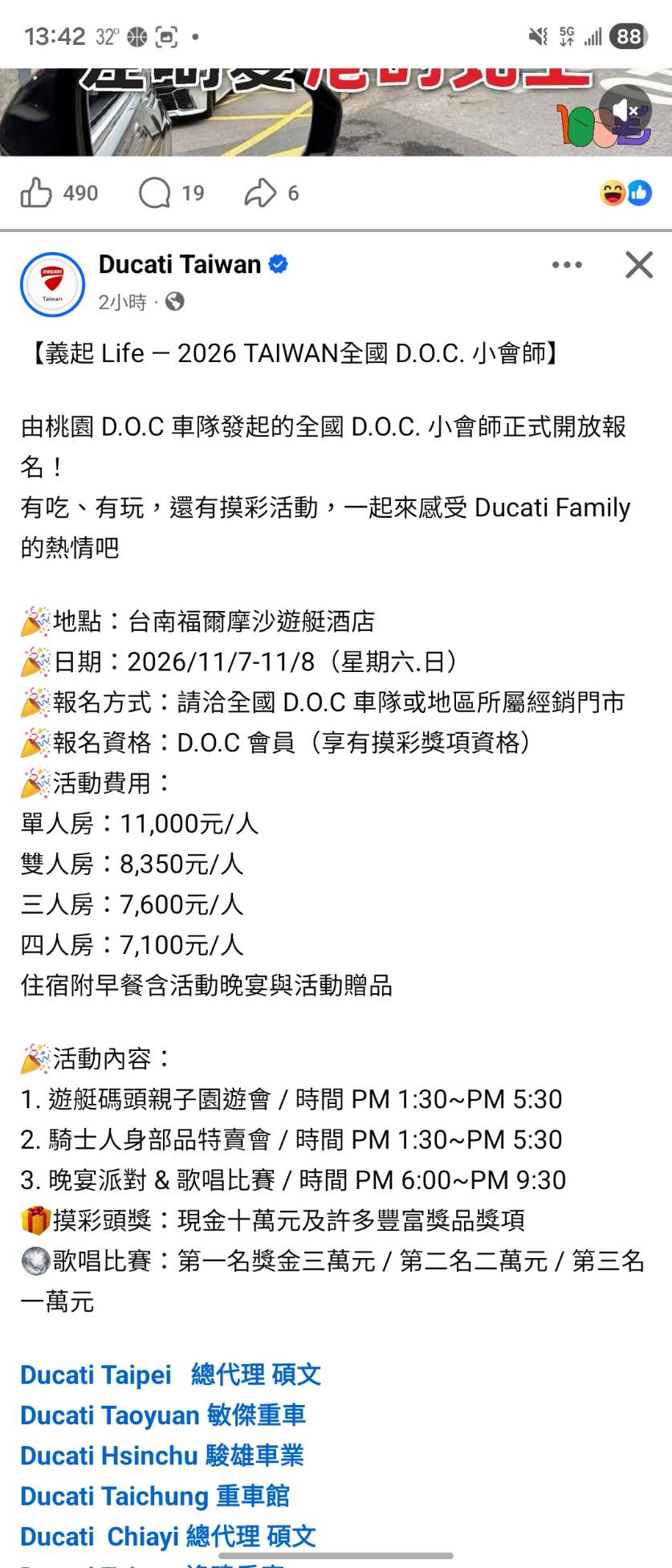The image size is (672, 1568).
Task: Open the Ducati Chiayi 總代理 碩文 link
Action: click(x=168, y=1536)
